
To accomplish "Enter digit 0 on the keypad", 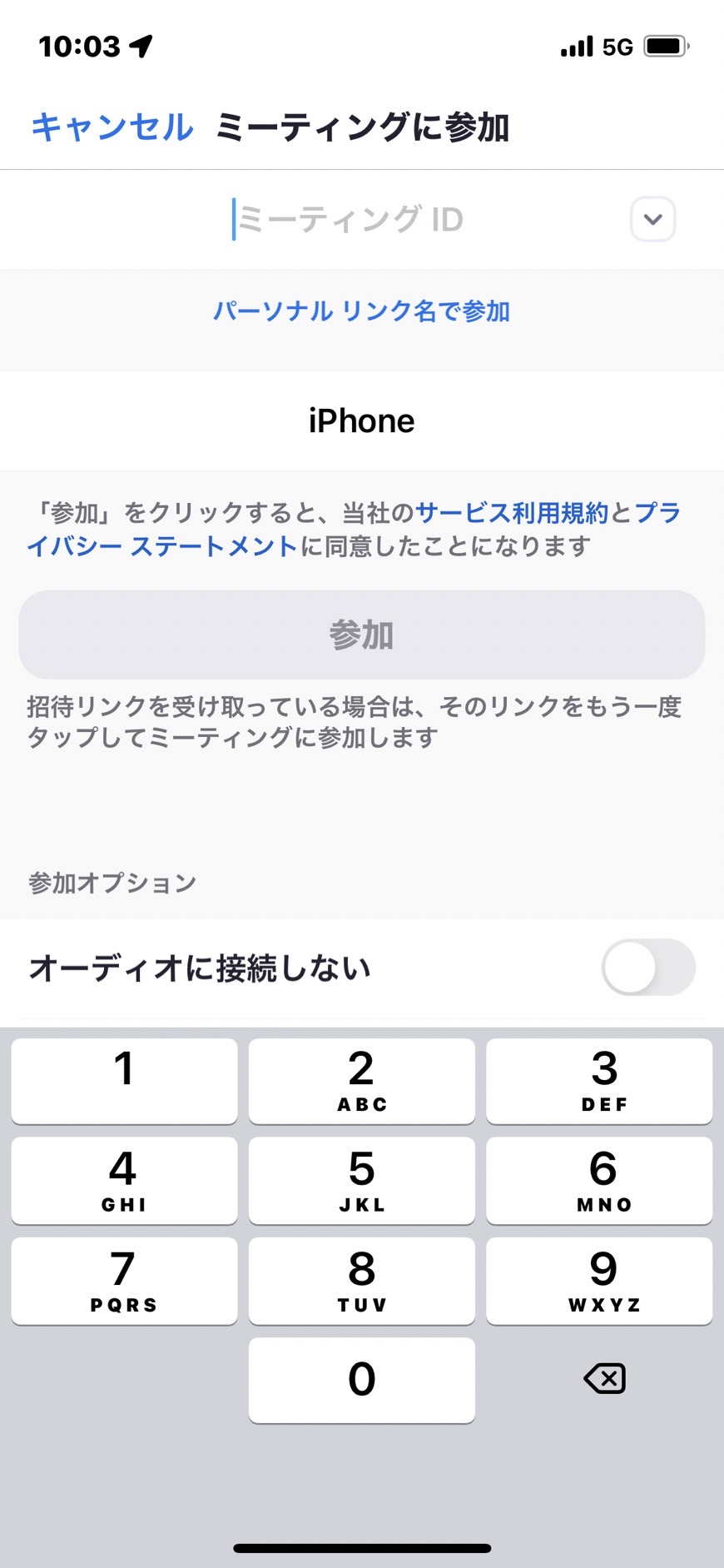I will [x=362, y=1380].
